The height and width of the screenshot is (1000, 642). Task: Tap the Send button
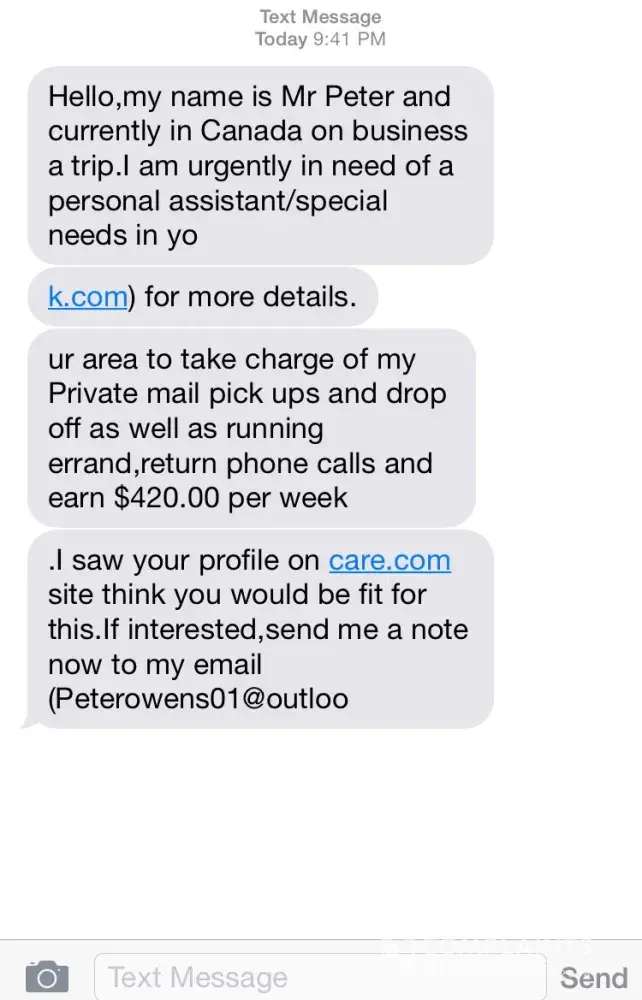(594, 977)
